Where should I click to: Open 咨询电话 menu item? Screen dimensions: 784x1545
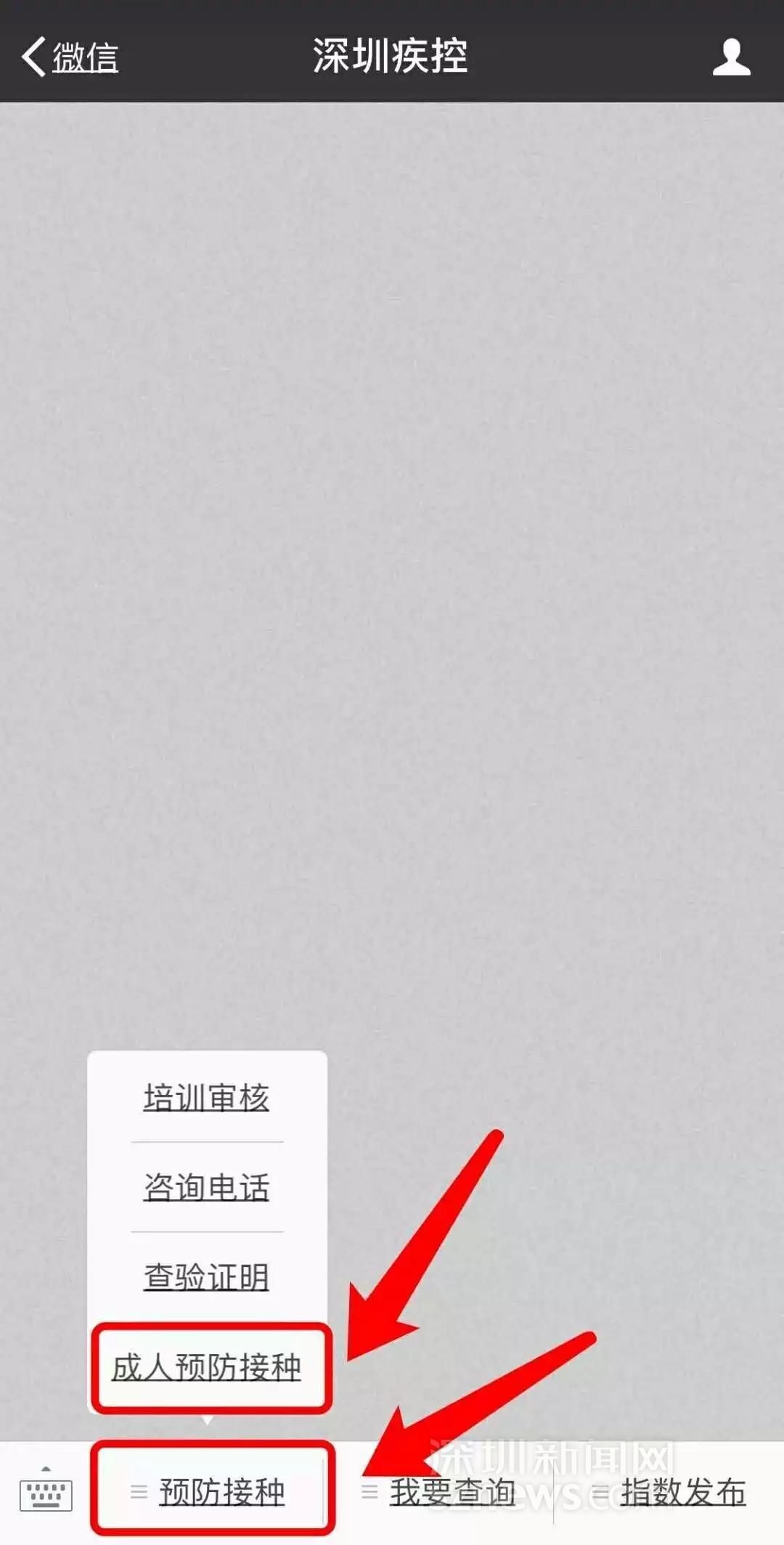(x=207, y=1188)
